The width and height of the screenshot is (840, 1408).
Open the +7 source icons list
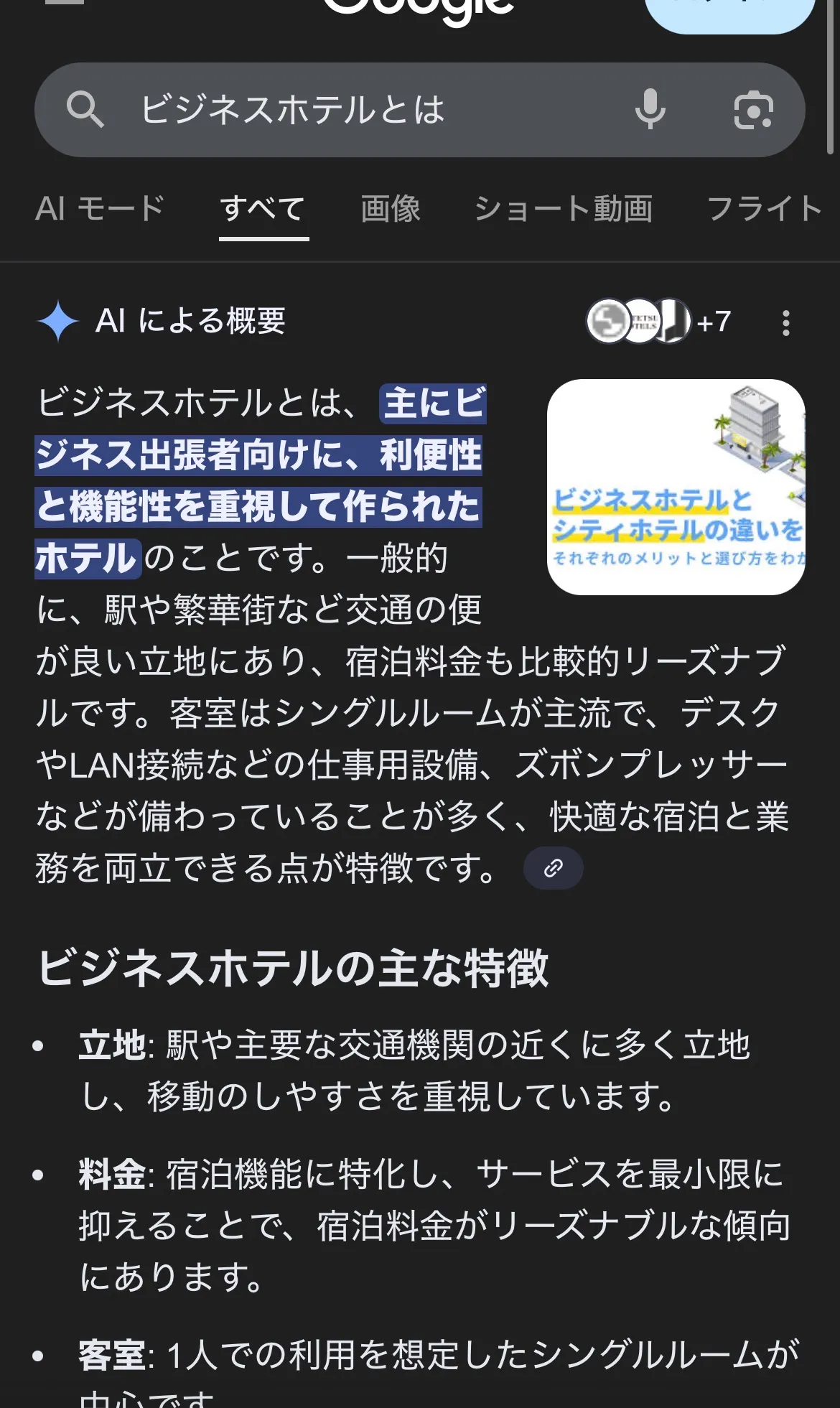(659, 322)
